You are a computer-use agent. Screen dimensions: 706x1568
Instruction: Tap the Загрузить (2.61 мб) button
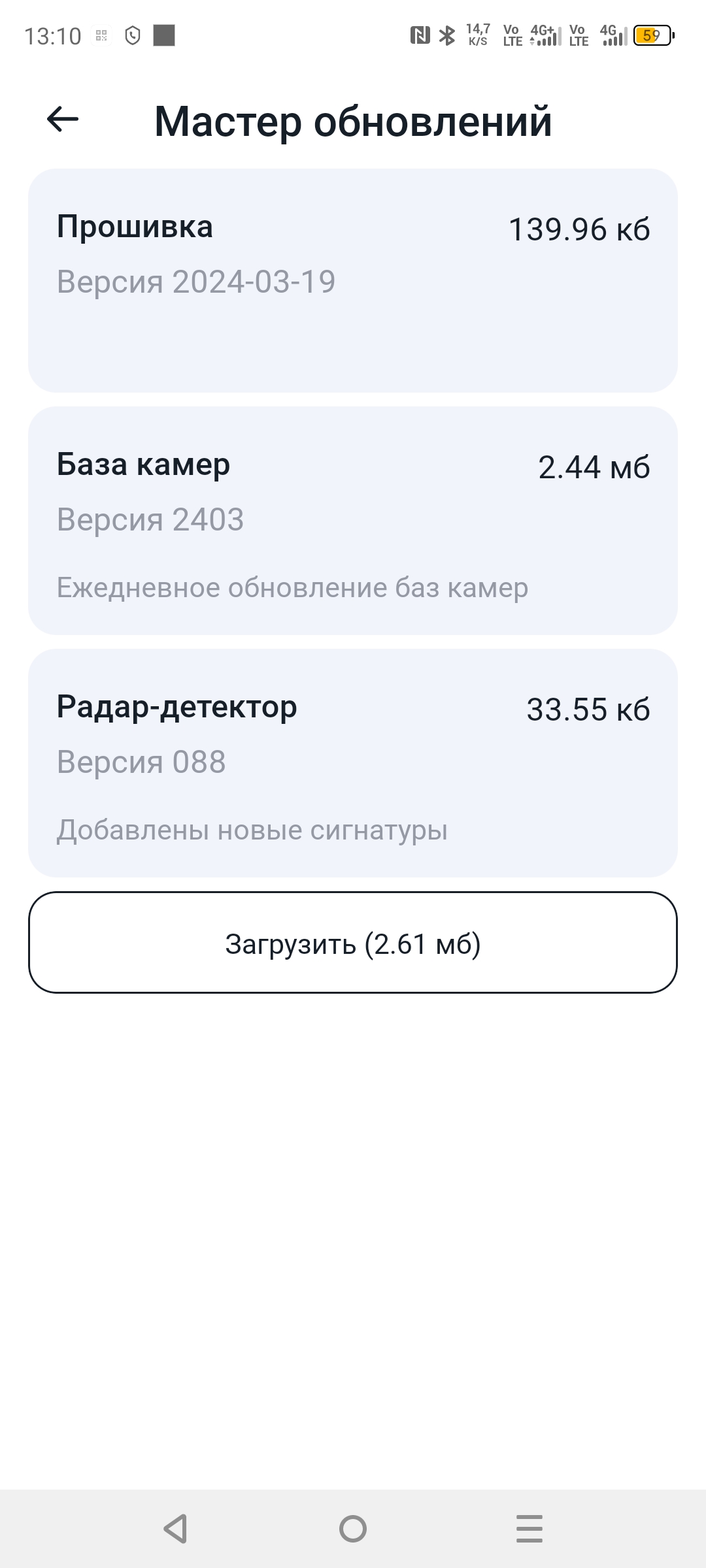tap(353, 943)
